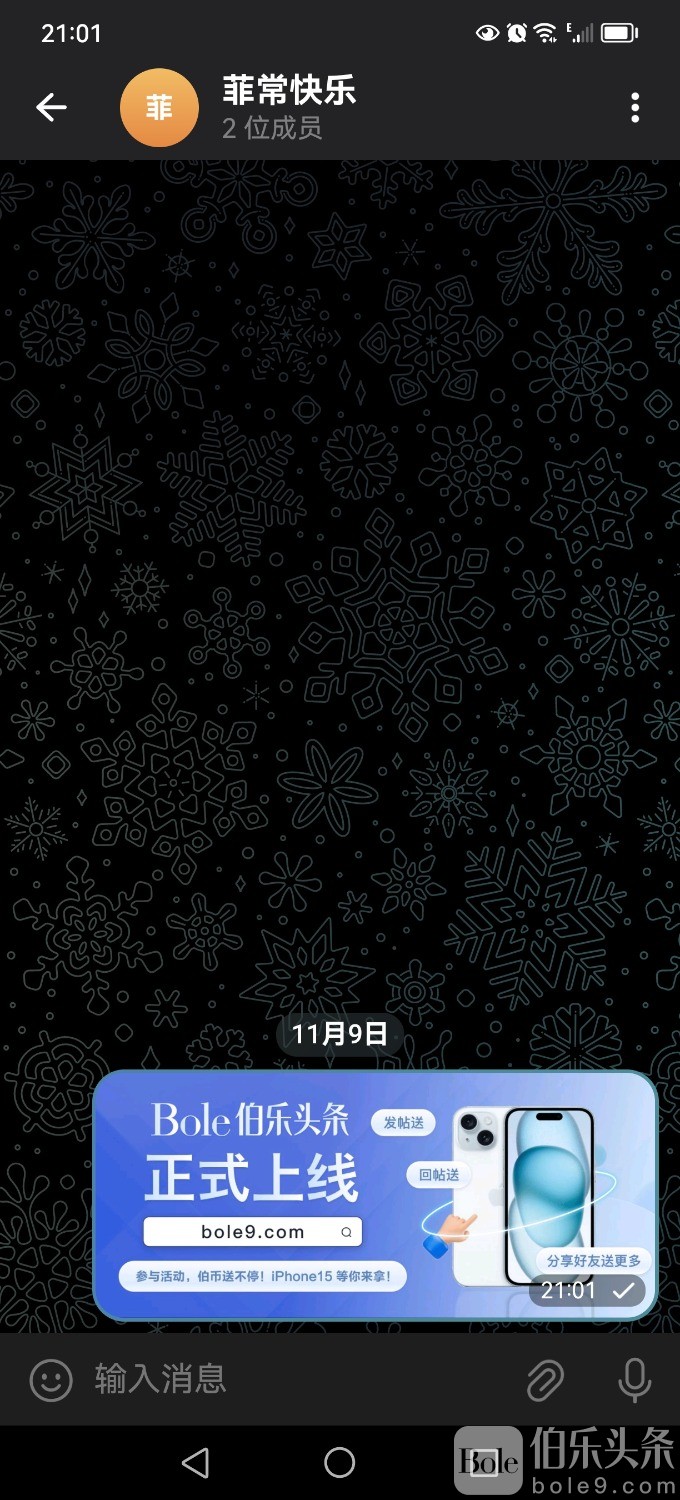
Task: Attach a file with the paperclip
Action: tap(546, 1381)
